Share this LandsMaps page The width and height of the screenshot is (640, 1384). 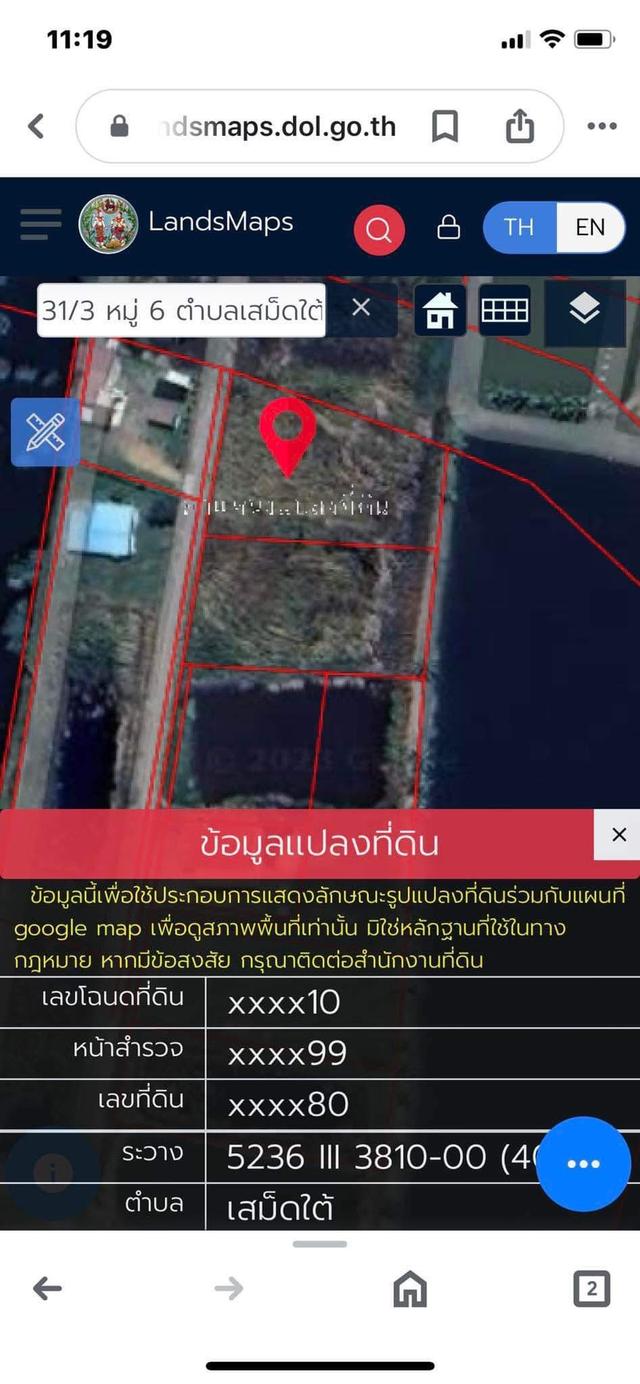tap(519, 127)
